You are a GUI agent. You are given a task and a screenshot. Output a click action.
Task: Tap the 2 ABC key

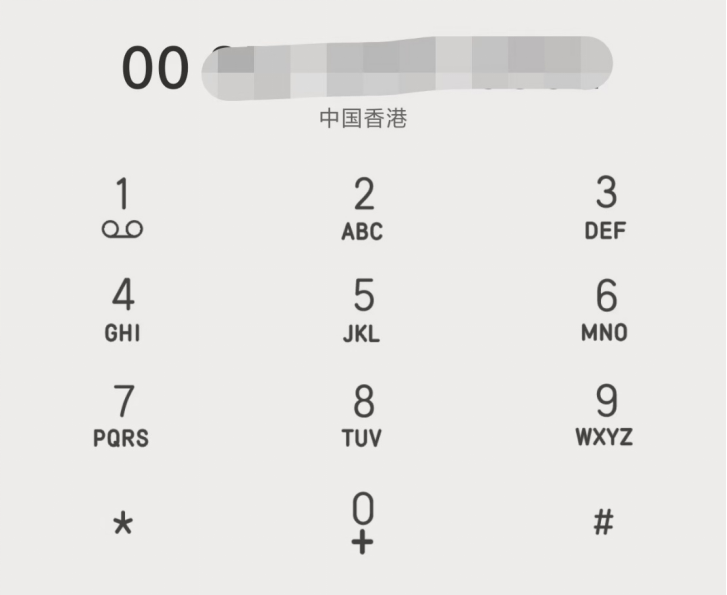(363, 208)
